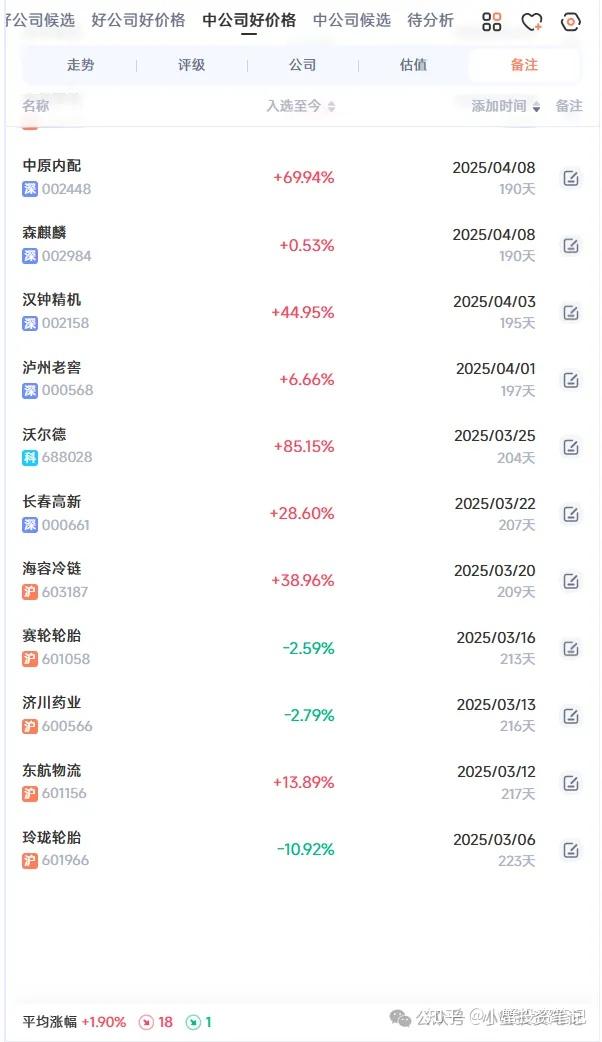
Task: Open the 待分析 tab
Action: pyautogui.click(x=430, y=20)
